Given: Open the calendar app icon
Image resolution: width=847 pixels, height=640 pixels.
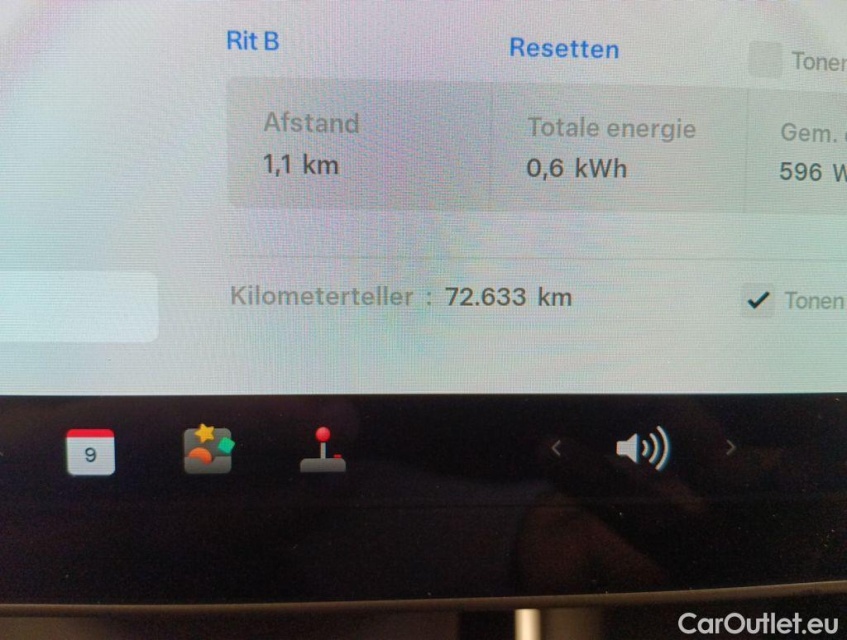Looking at the screenshot, I should pos(90,452).
